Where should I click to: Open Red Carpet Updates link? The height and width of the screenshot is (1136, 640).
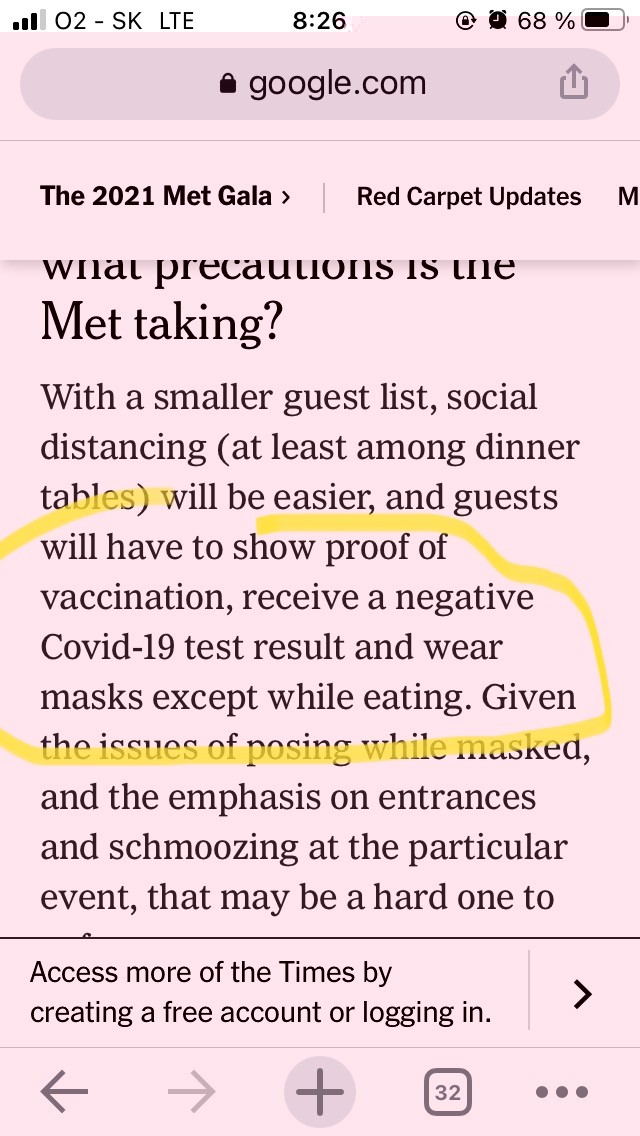click(468, 196)
